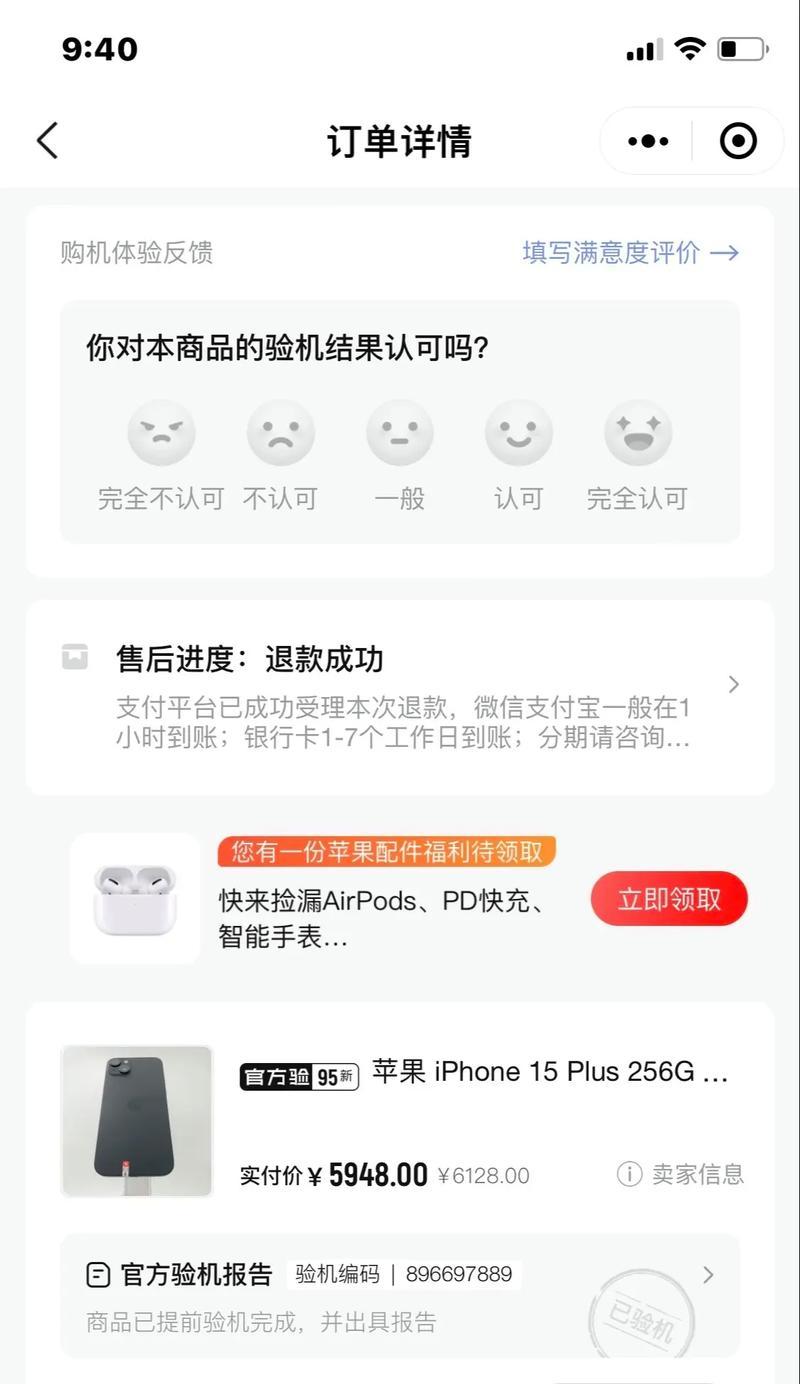The image size is (800, 1384).
Task: View the 卖家信息 seller info
Action: [x=681, y=1174]
